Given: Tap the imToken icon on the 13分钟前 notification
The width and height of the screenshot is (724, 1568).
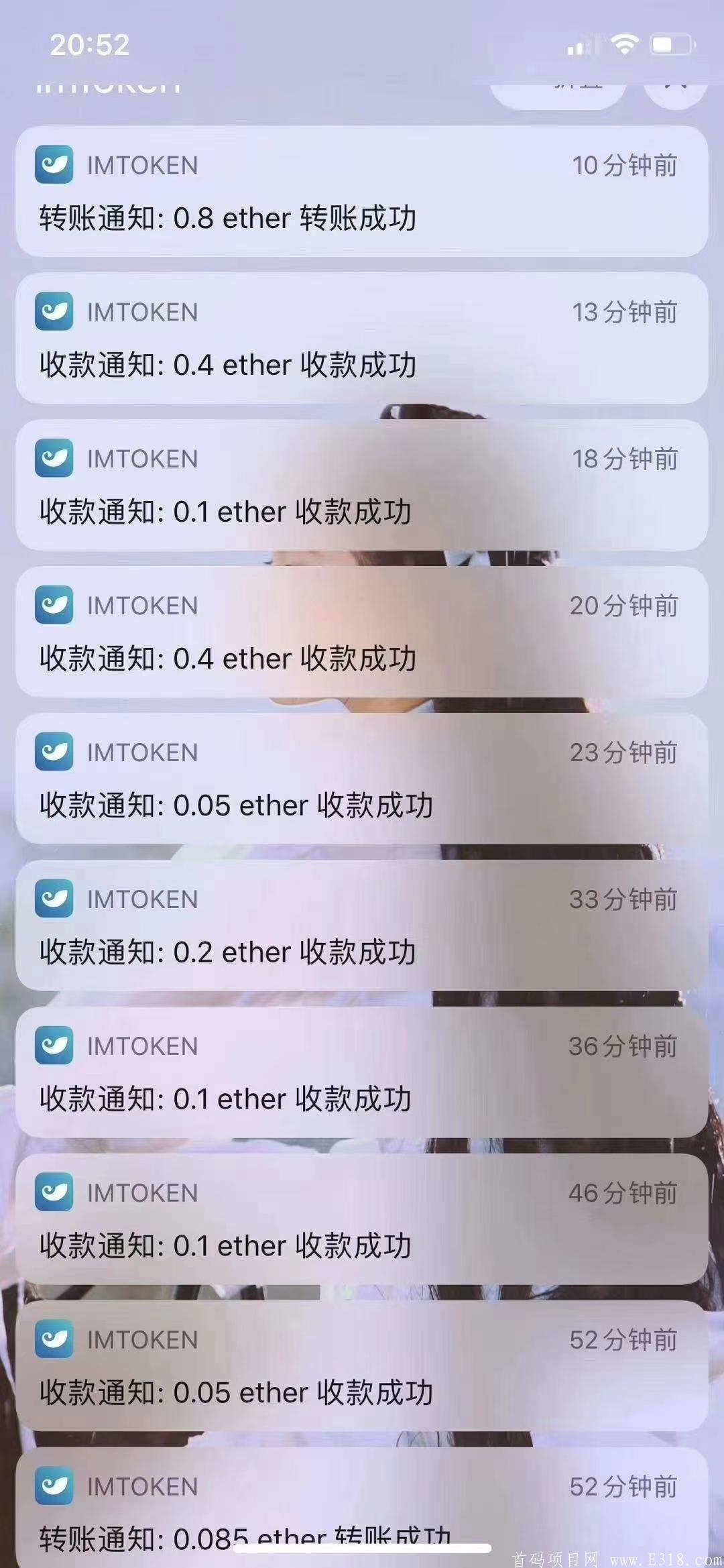Looking at the screenshot, I should click(x=55, y=311).
